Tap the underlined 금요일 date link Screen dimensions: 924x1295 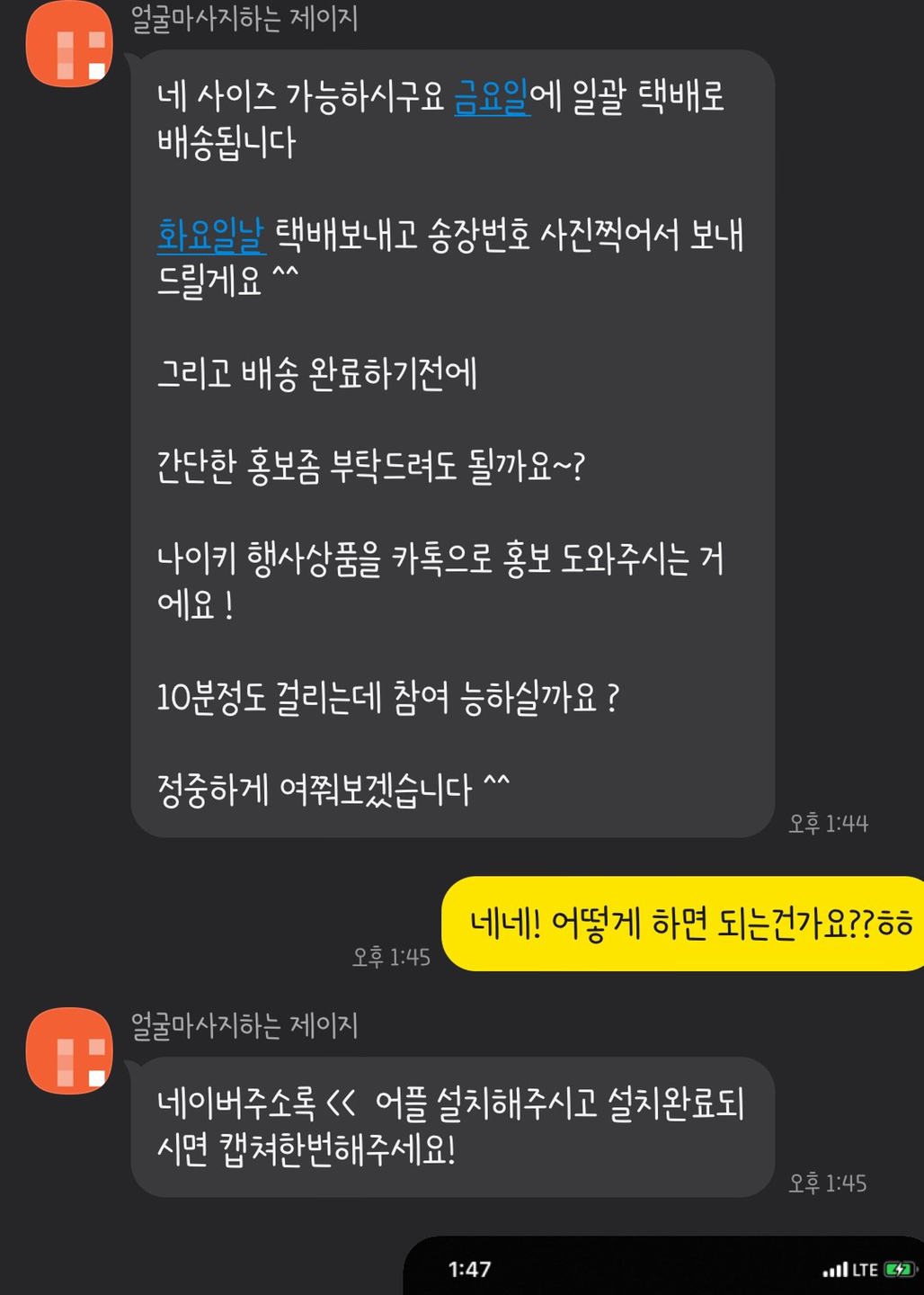point(492,97)
